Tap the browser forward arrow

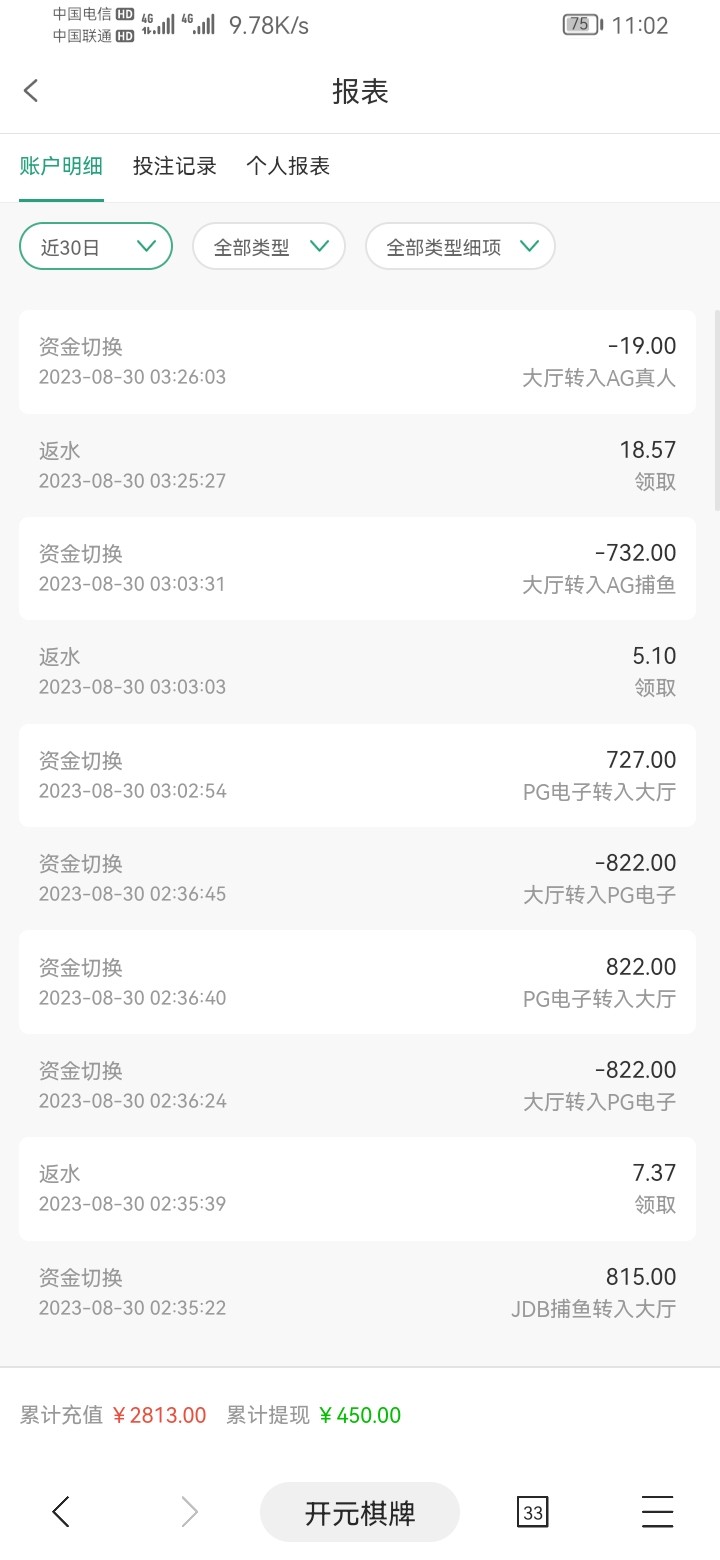[x=189, y=1512]
